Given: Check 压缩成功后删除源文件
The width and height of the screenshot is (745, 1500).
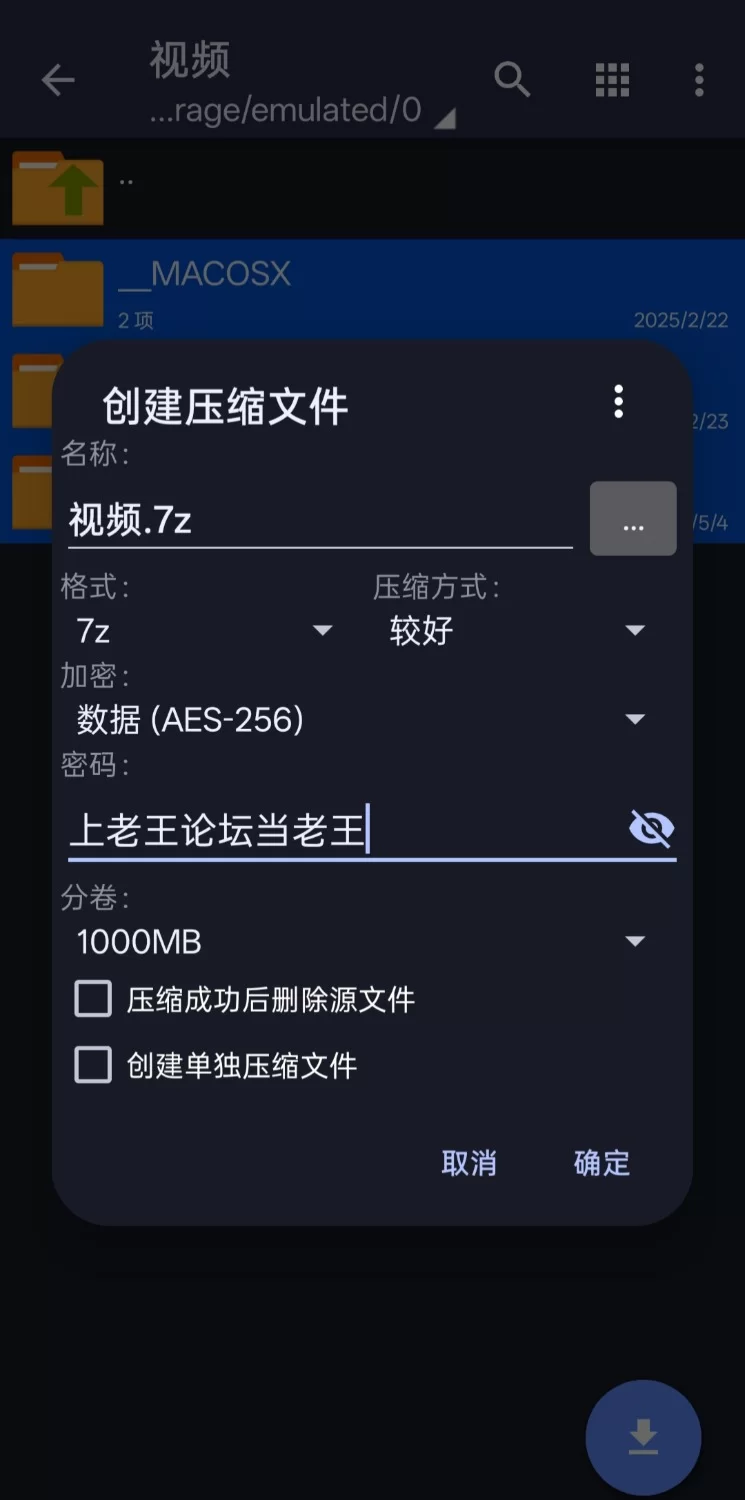Looking at the screenshot, I should tap(94, 999).
